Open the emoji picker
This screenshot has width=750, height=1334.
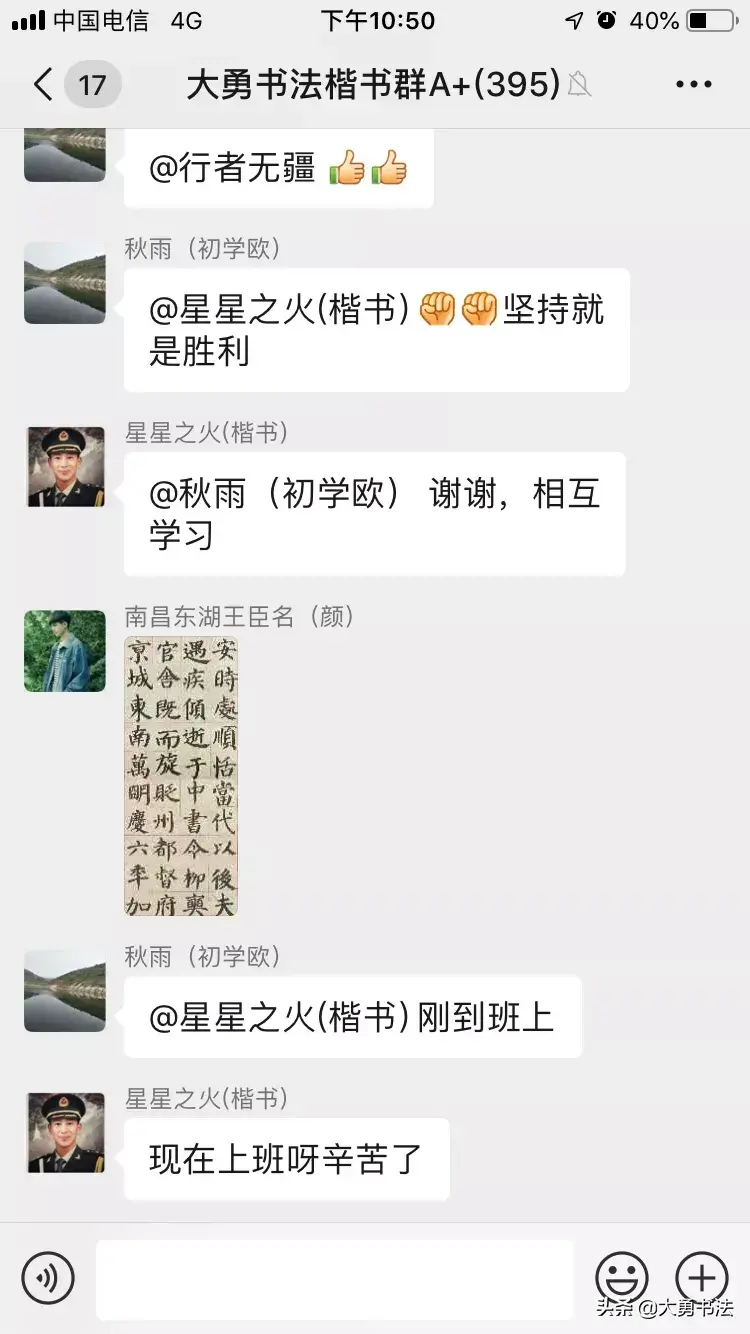click(x=622, y=1277)
